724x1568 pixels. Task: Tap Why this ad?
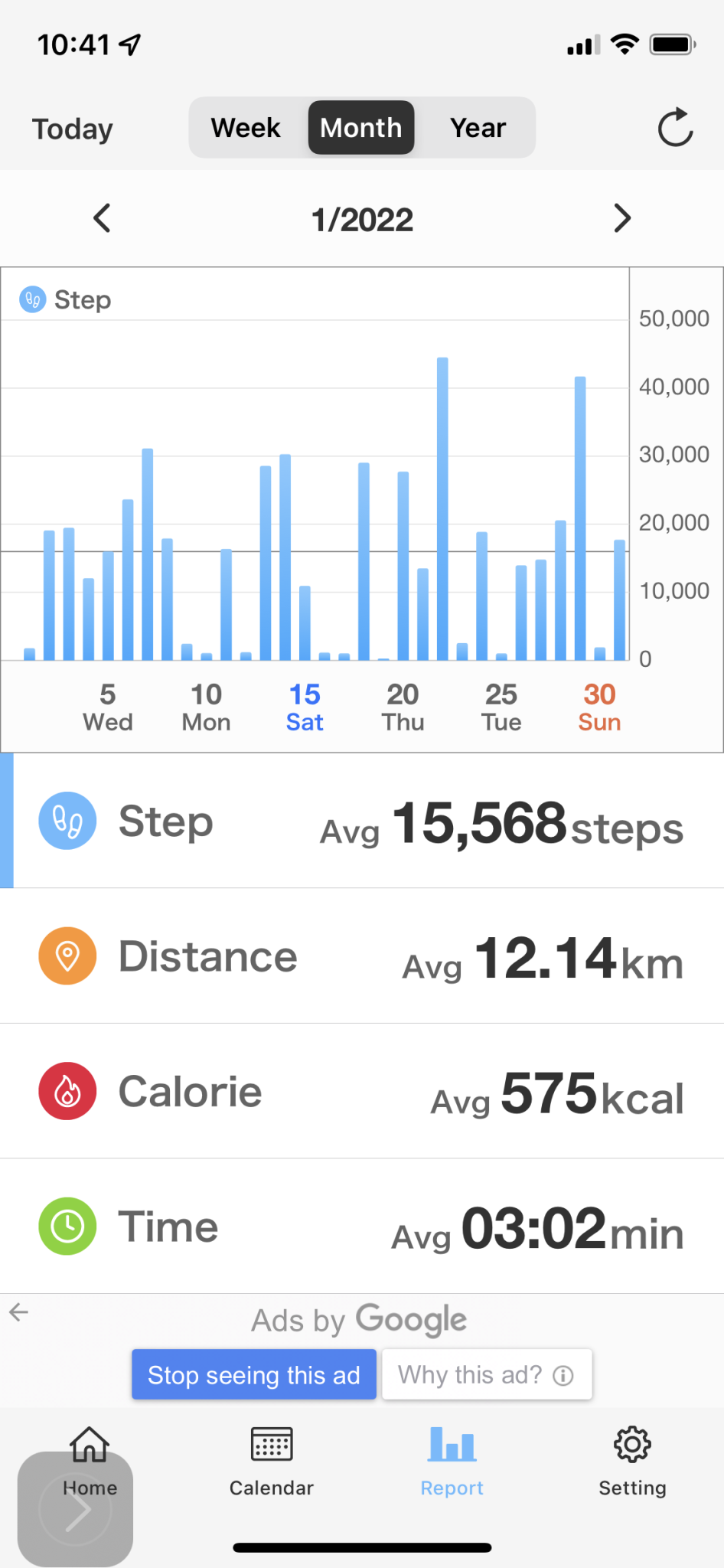click(487, 1375)
